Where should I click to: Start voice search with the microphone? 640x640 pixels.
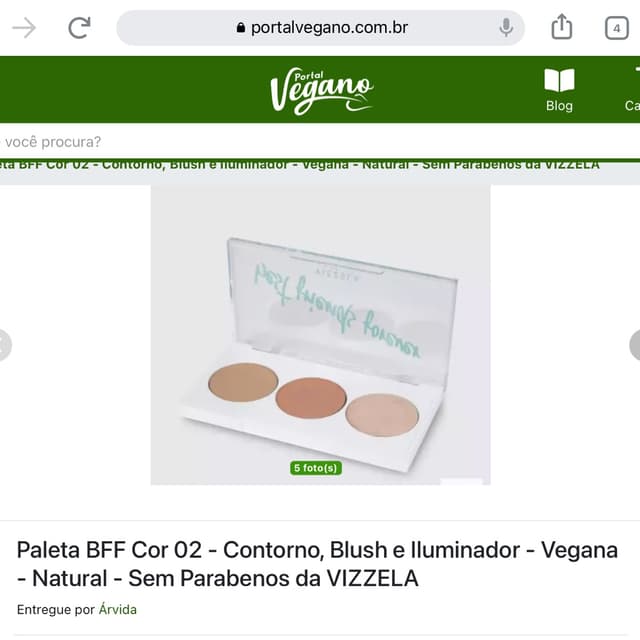click(x=507, y=28)
